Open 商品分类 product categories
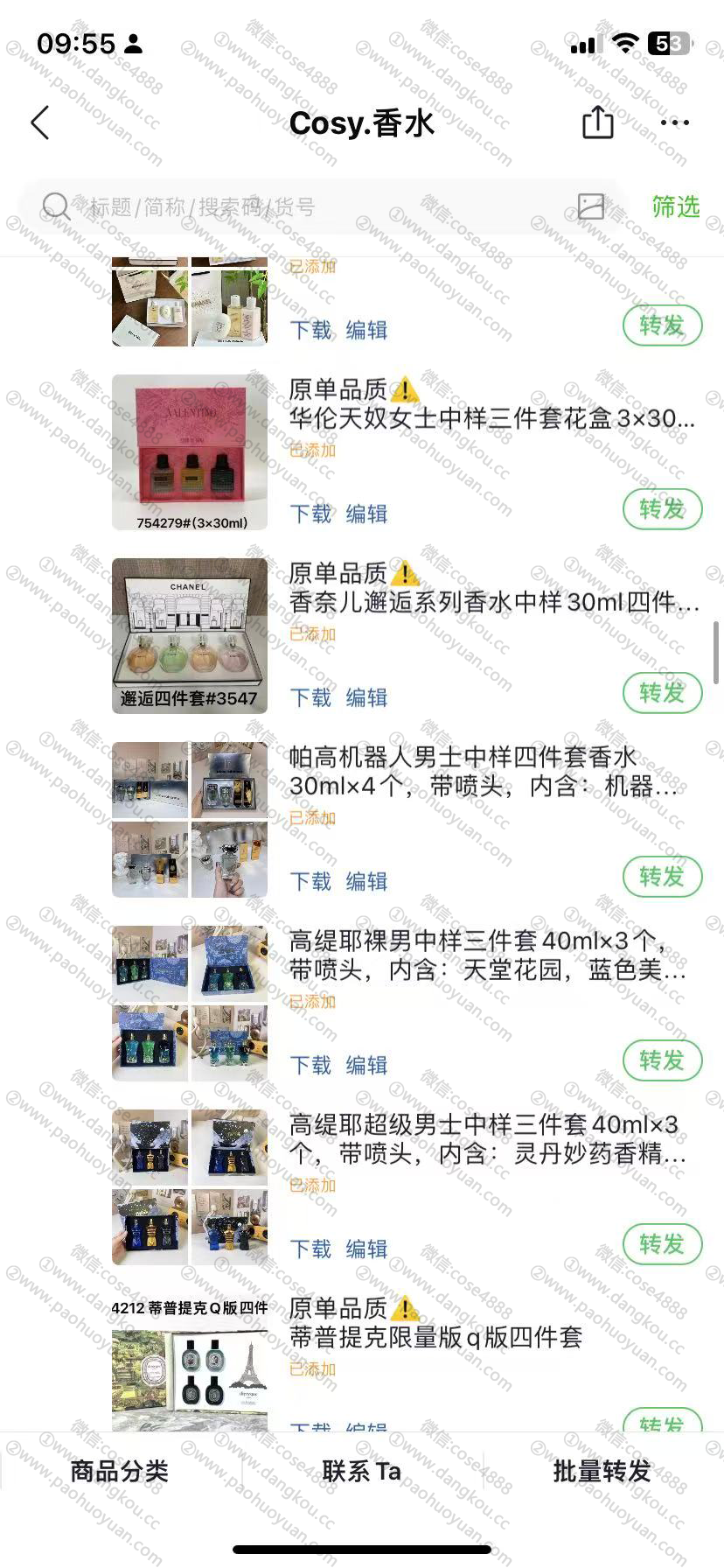This screenshot has width=724, height=1568. [x=119, y=1471]
